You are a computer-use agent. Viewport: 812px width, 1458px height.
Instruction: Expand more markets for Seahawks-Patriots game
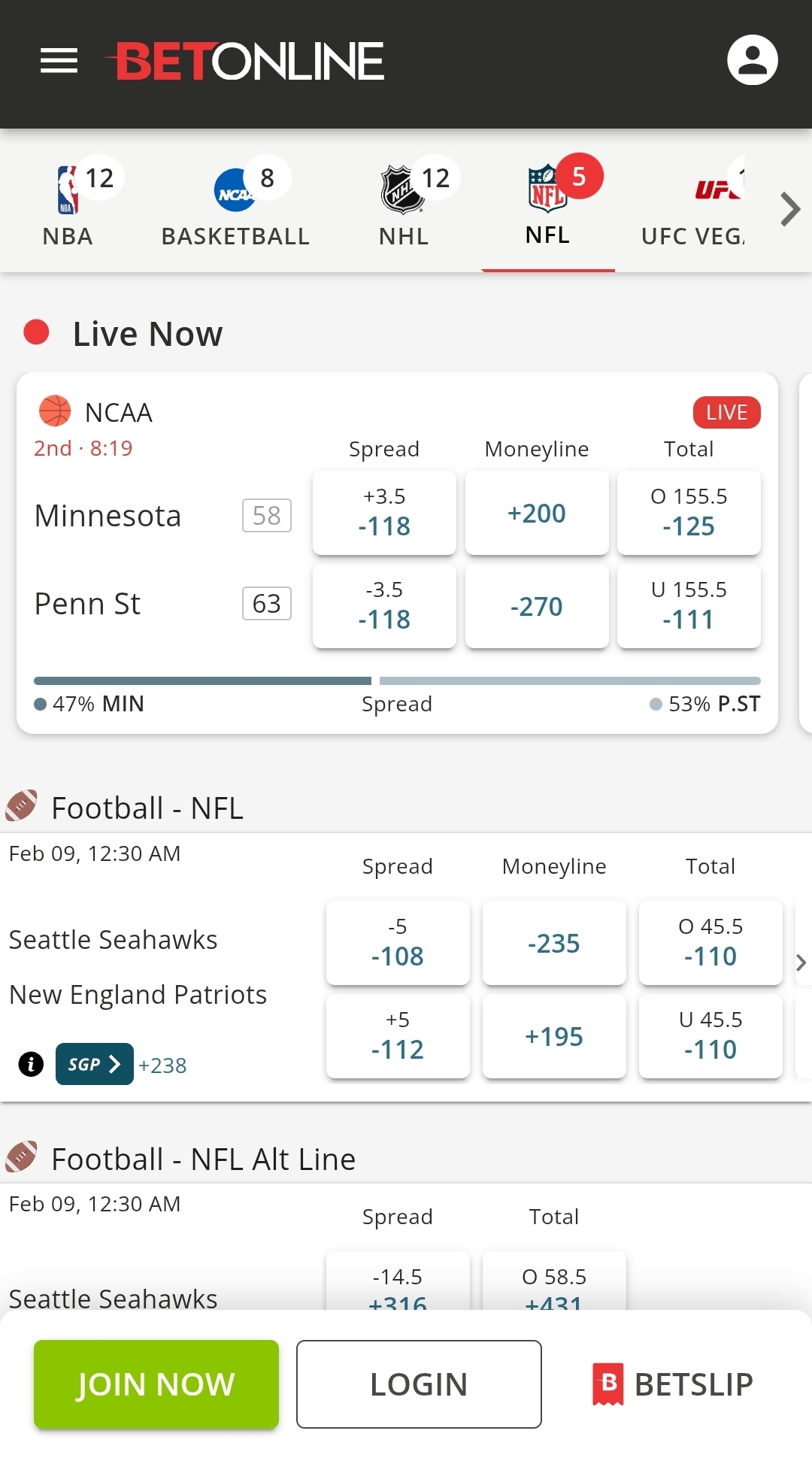tap(800, 963)
